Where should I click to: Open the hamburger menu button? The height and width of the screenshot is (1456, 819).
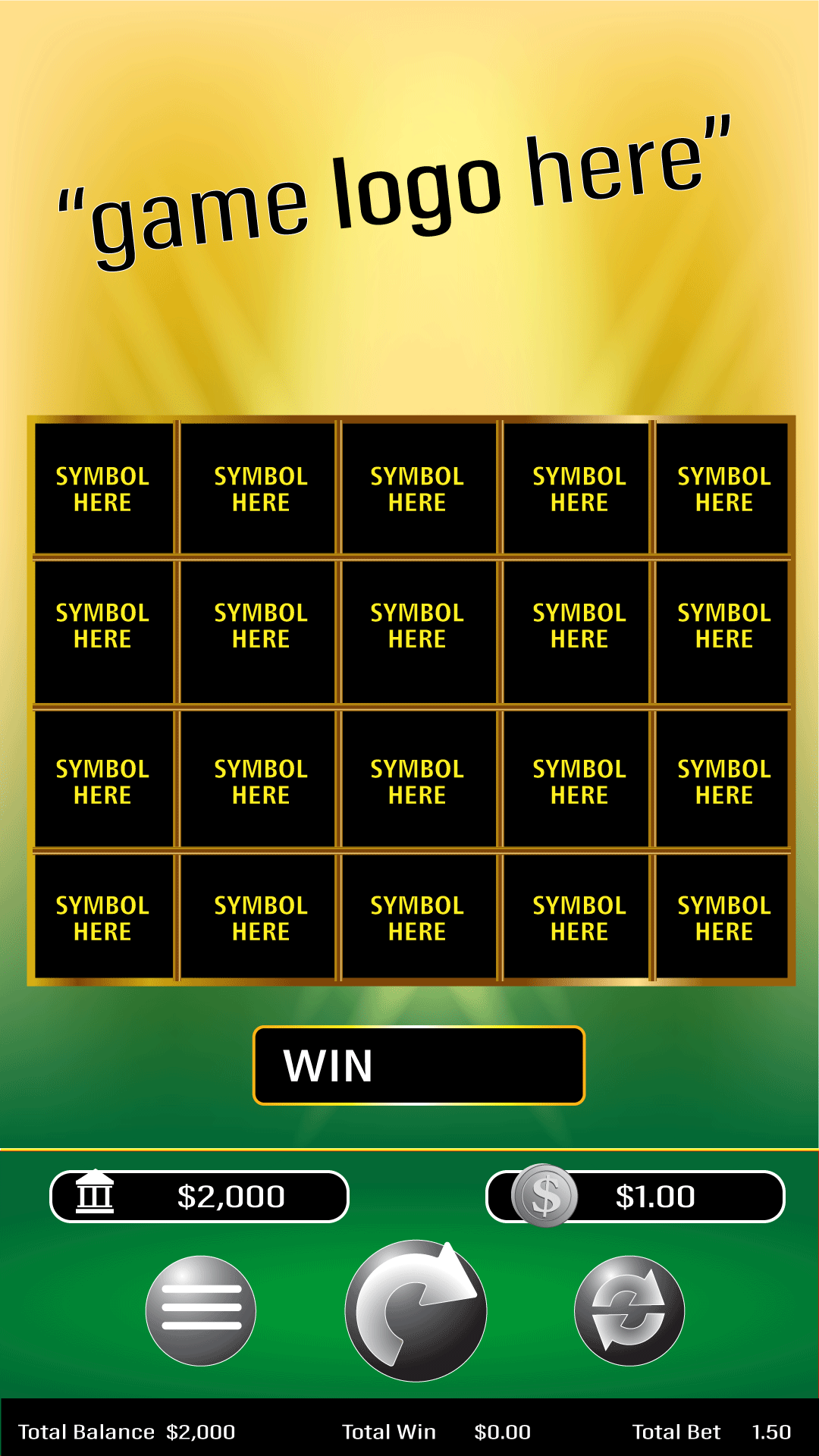pos(201,1310)
